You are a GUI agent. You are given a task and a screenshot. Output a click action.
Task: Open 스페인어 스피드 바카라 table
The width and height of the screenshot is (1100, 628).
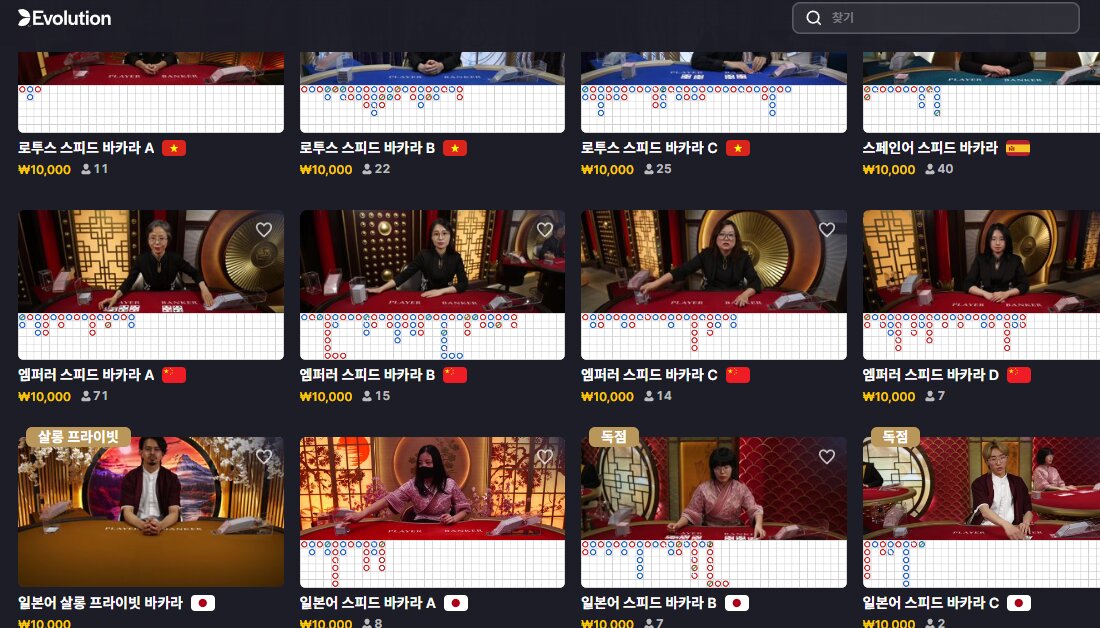tap(981, 92)
